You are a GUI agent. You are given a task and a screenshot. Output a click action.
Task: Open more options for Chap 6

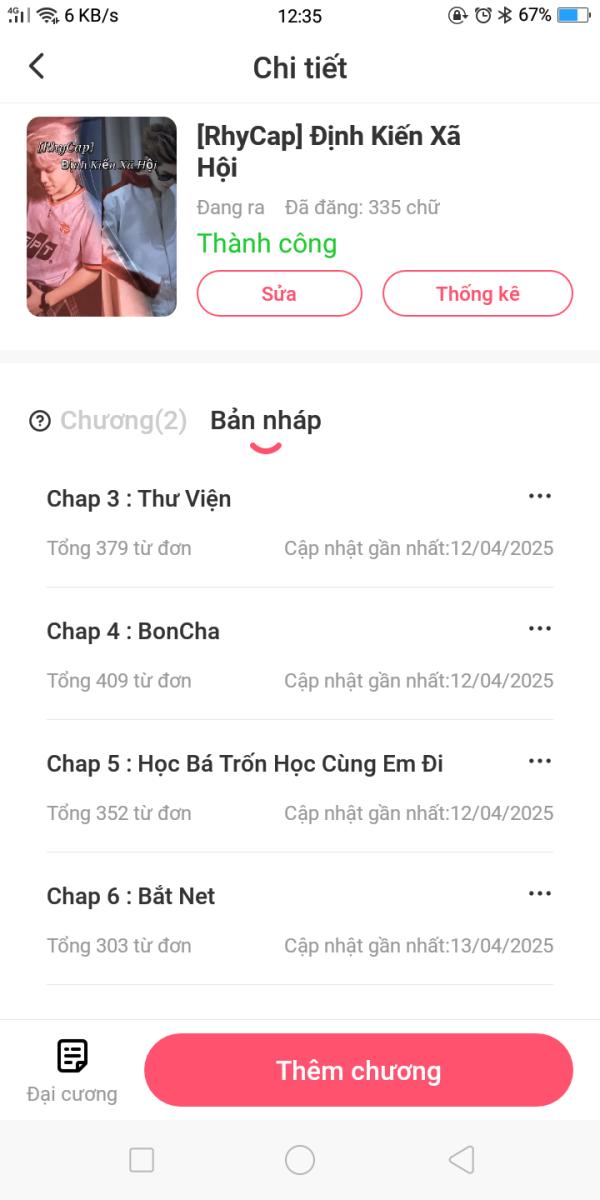540,893
